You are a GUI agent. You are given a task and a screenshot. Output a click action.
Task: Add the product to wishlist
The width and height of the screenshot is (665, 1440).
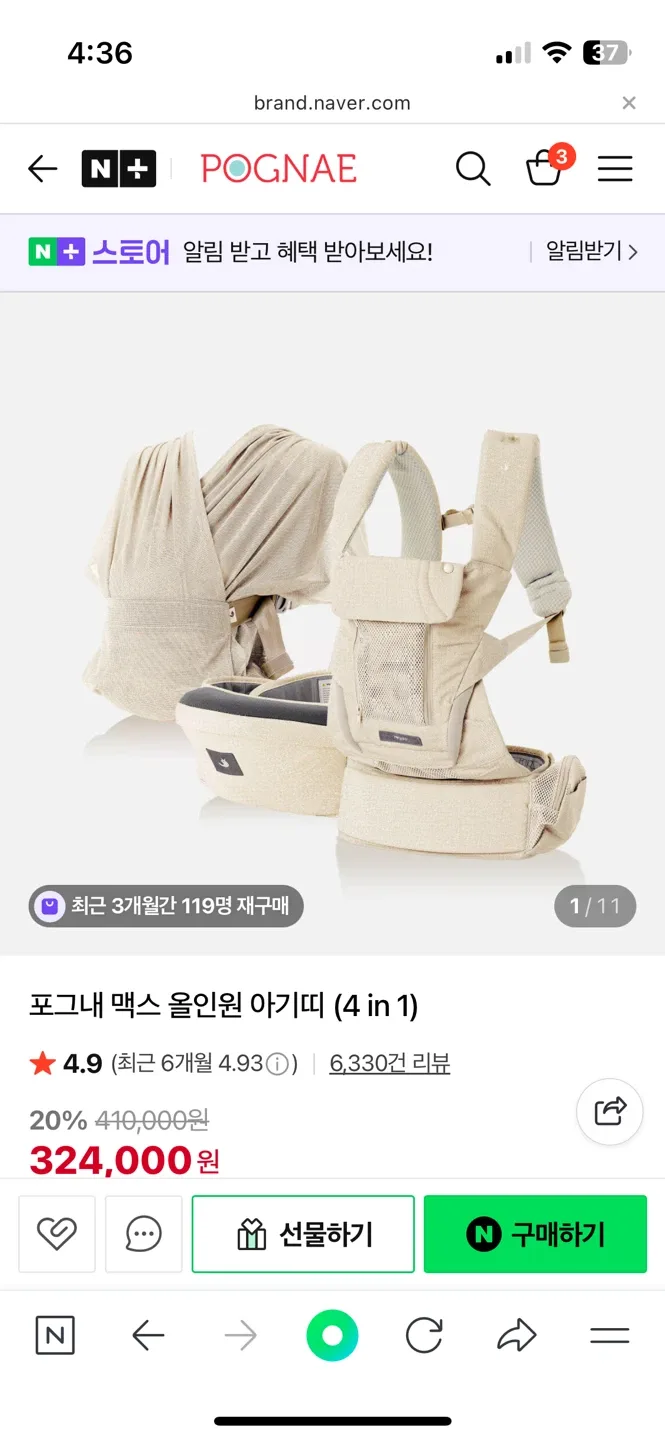(56, 1234)
